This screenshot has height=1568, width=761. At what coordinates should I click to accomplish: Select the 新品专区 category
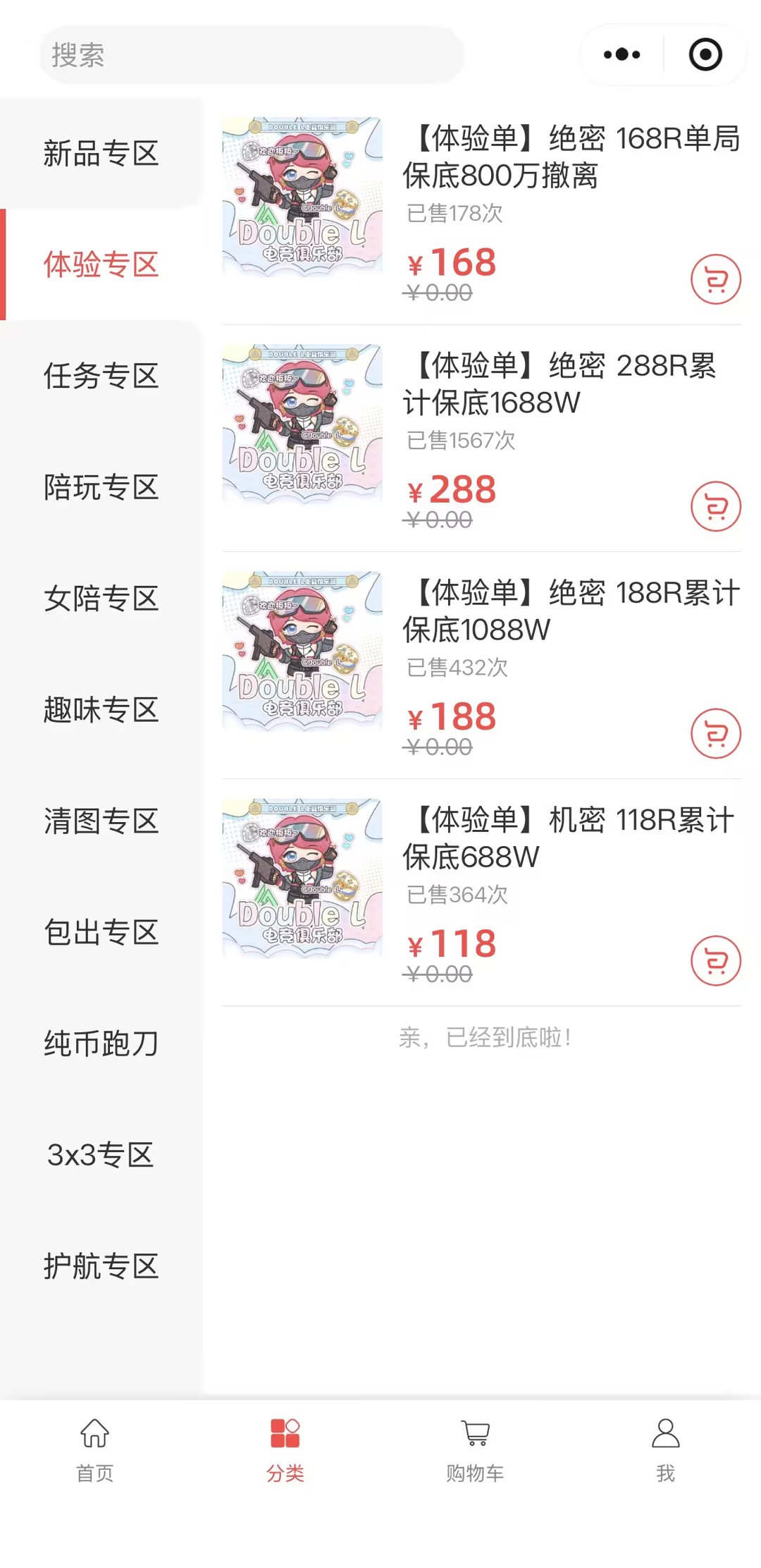click(101, 153)
